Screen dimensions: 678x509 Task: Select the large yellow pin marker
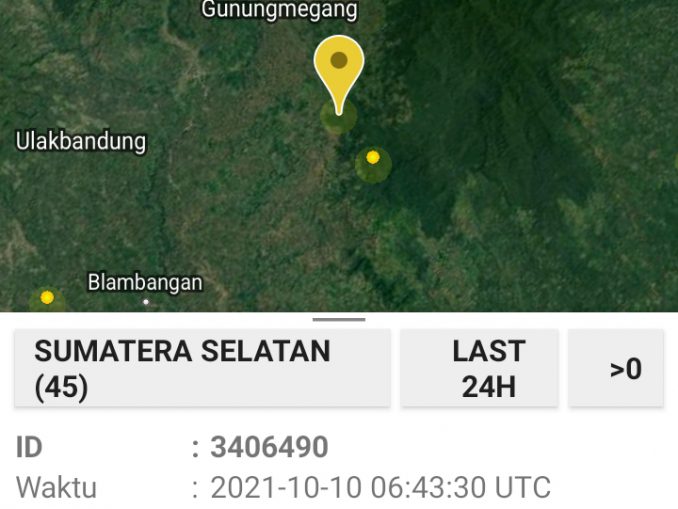click(339, 70)
